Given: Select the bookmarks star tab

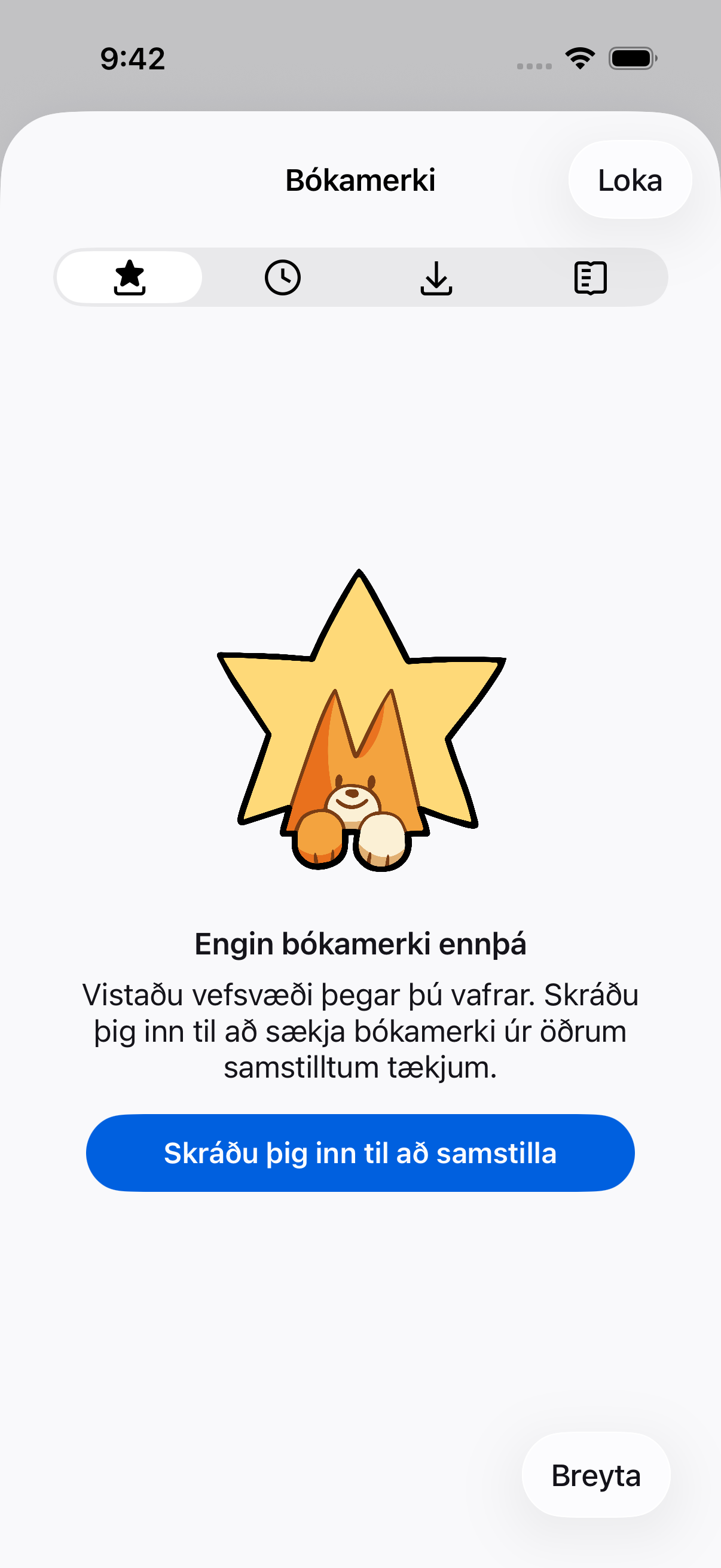Looking at the screenshot, I should (x=130, y=277).
